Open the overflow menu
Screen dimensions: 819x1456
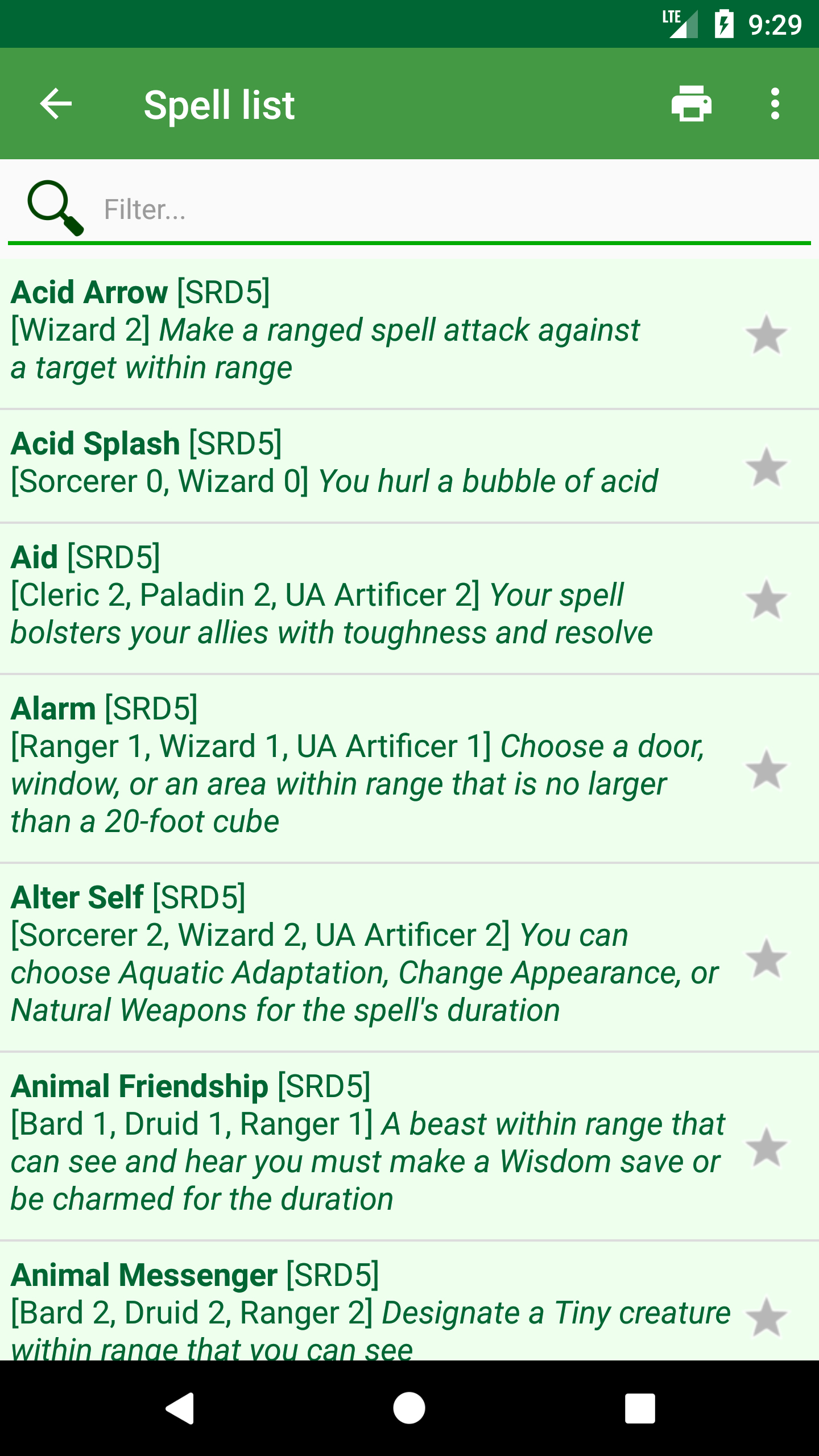[x=775, y=104]
